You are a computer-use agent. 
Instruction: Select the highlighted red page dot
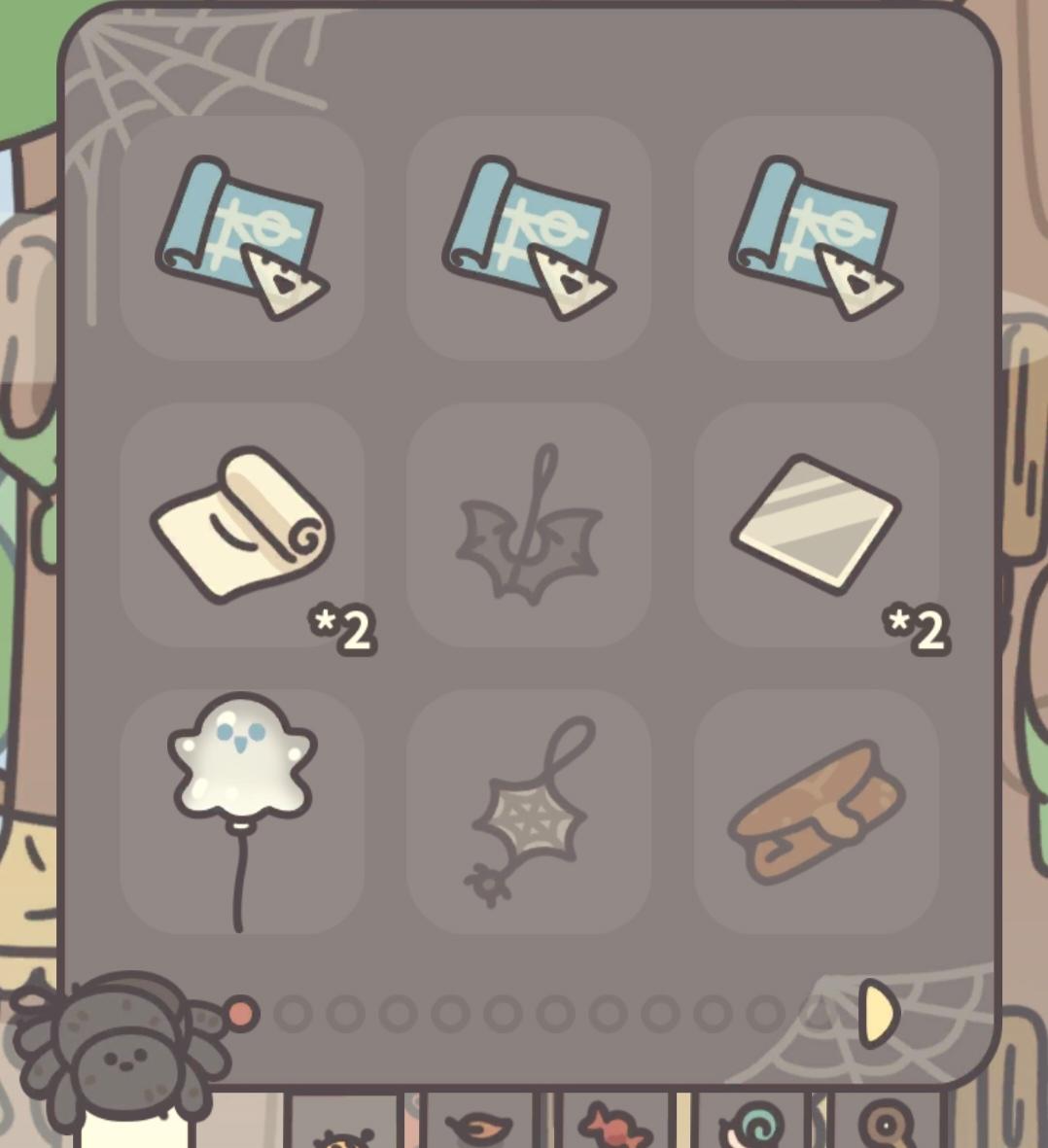[241, 1013]
